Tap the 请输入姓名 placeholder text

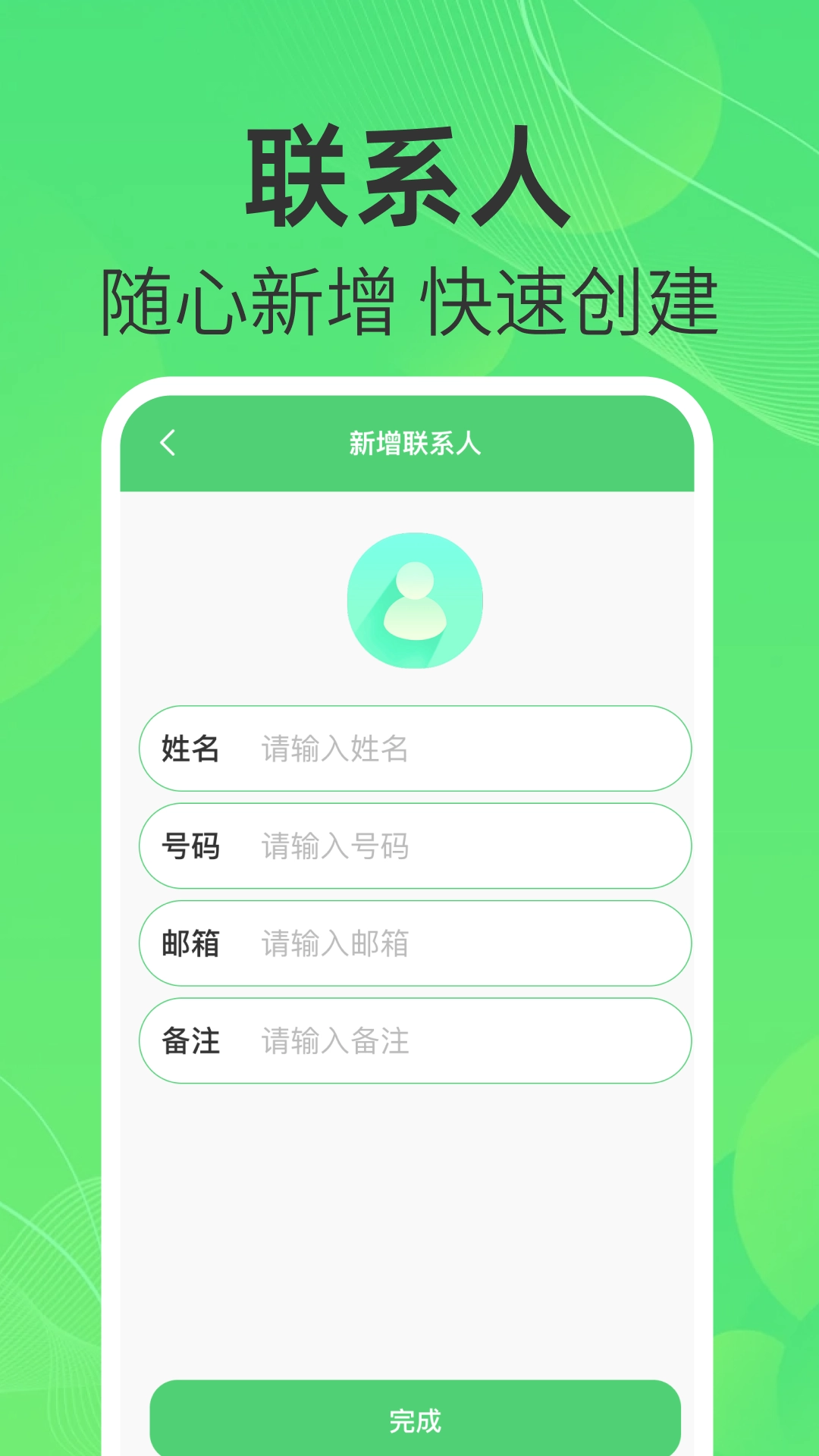[334, 751]
